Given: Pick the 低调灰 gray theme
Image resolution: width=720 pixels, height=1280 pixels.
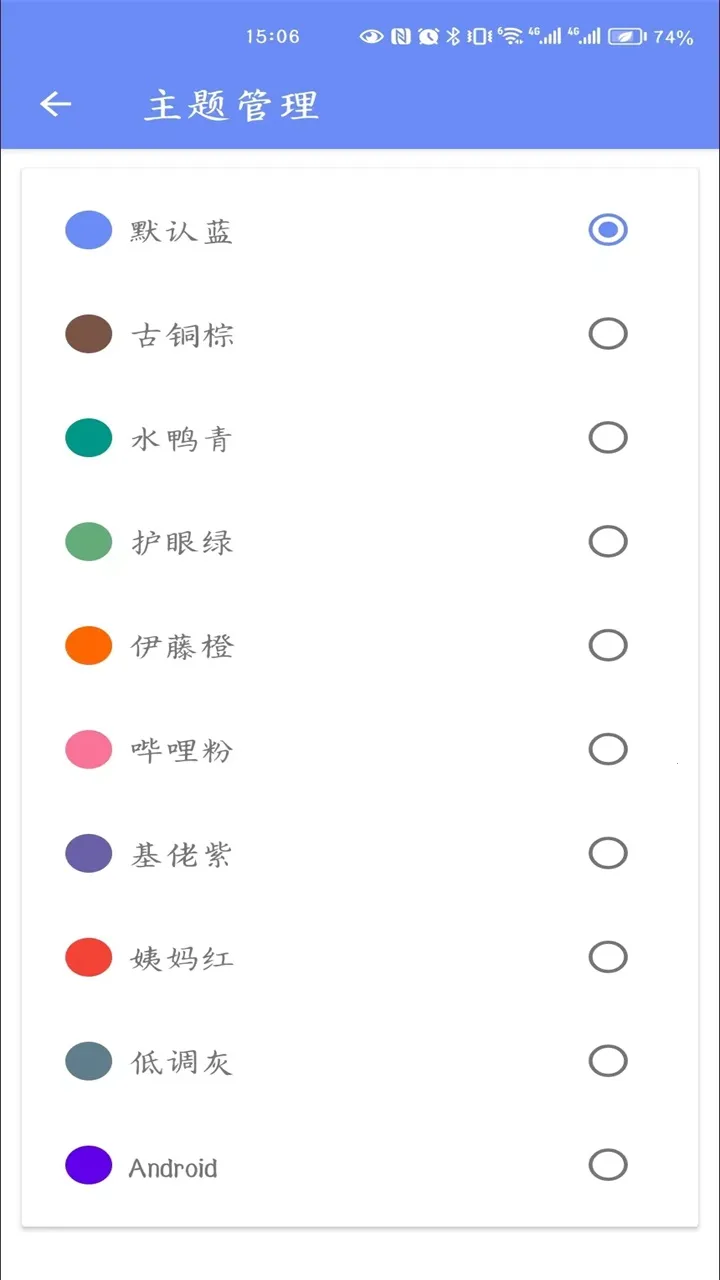Looking at the screenshot, I should tap(607, 1062).
